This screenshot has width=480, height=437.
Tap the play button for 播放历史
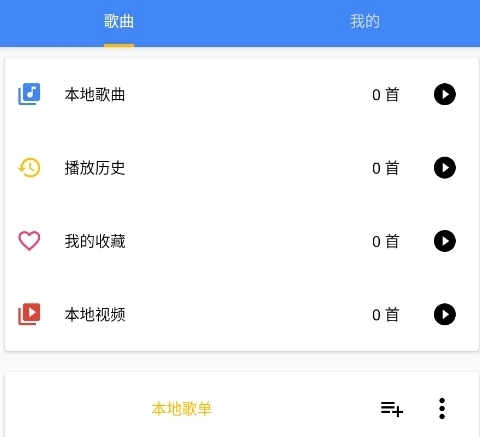point(445,168)
